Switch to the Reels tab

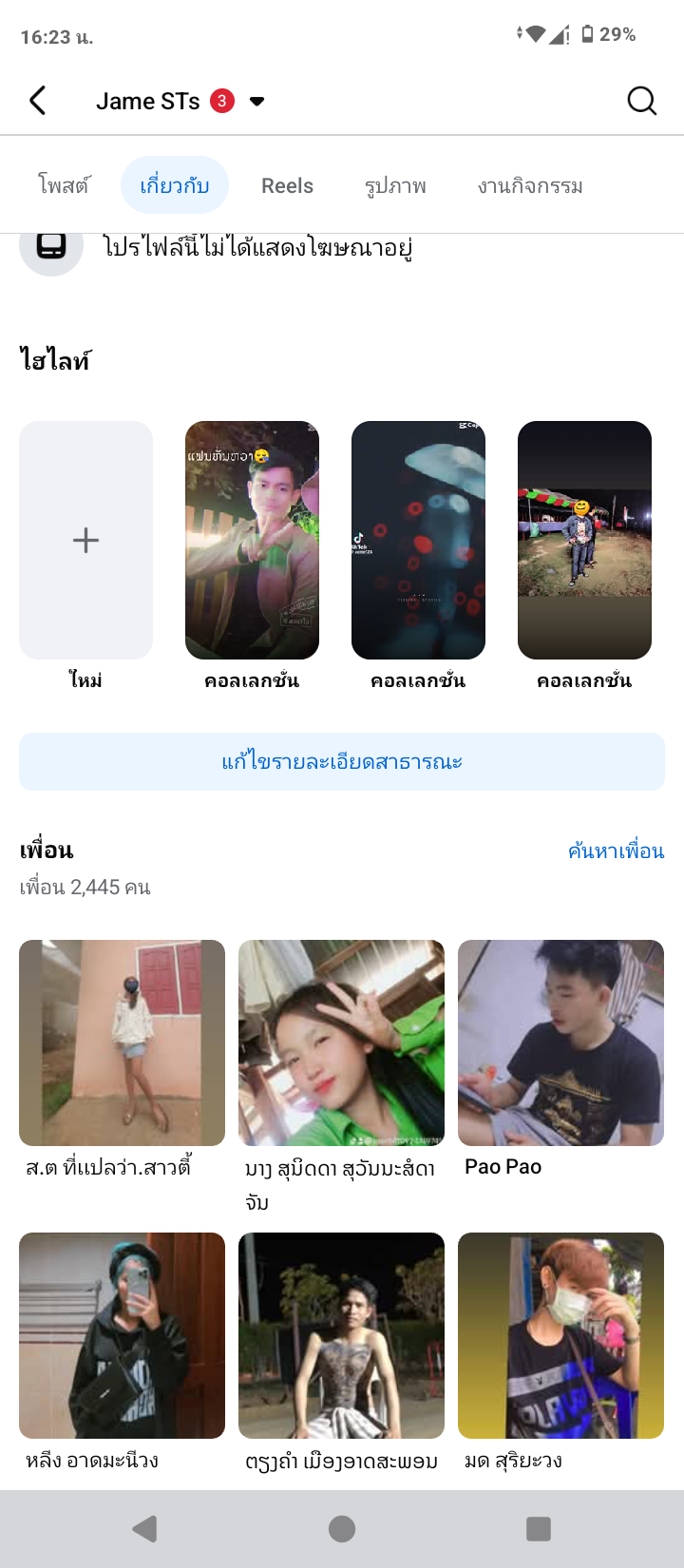287,186
